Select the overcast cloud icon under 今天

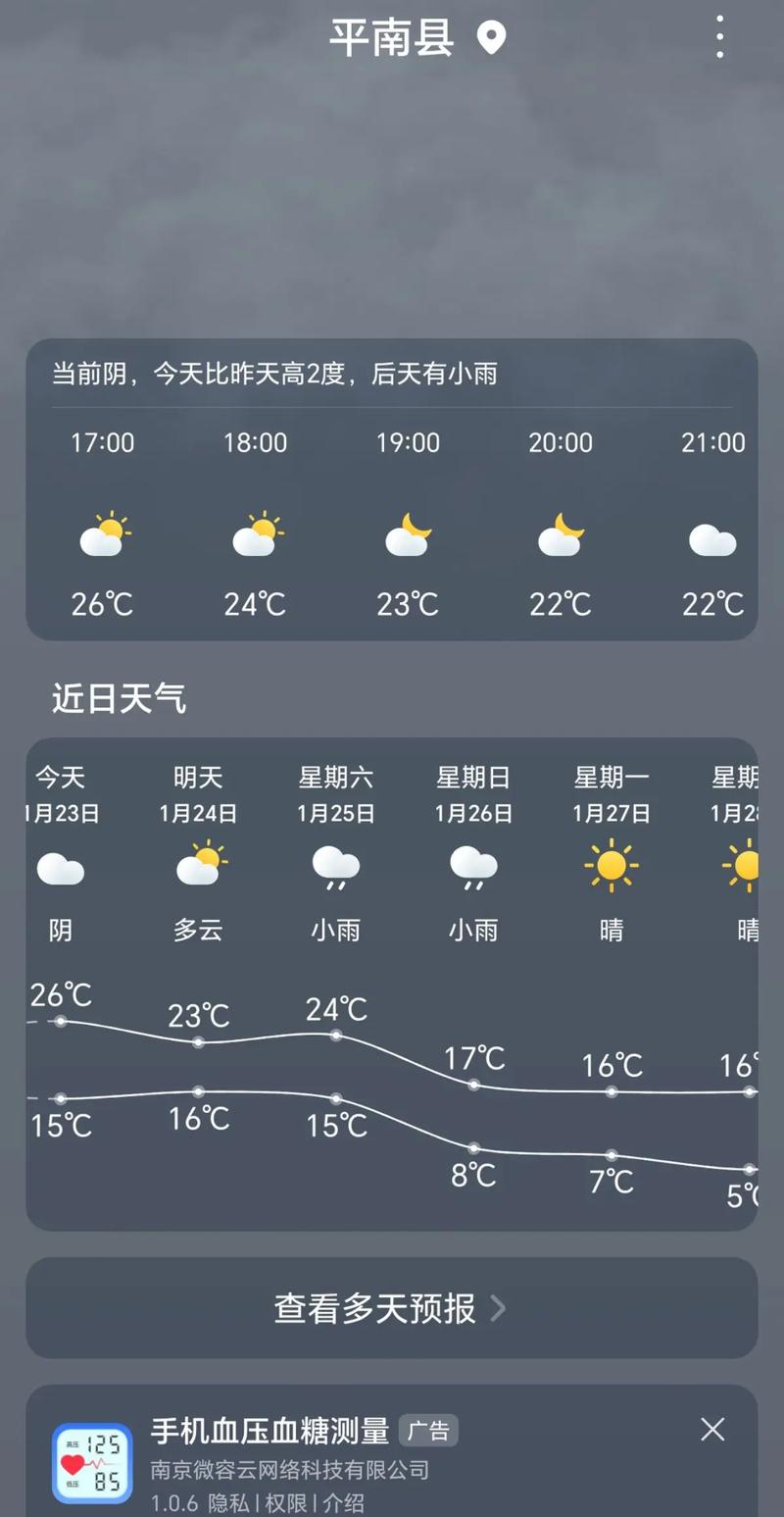click(61, 868)
